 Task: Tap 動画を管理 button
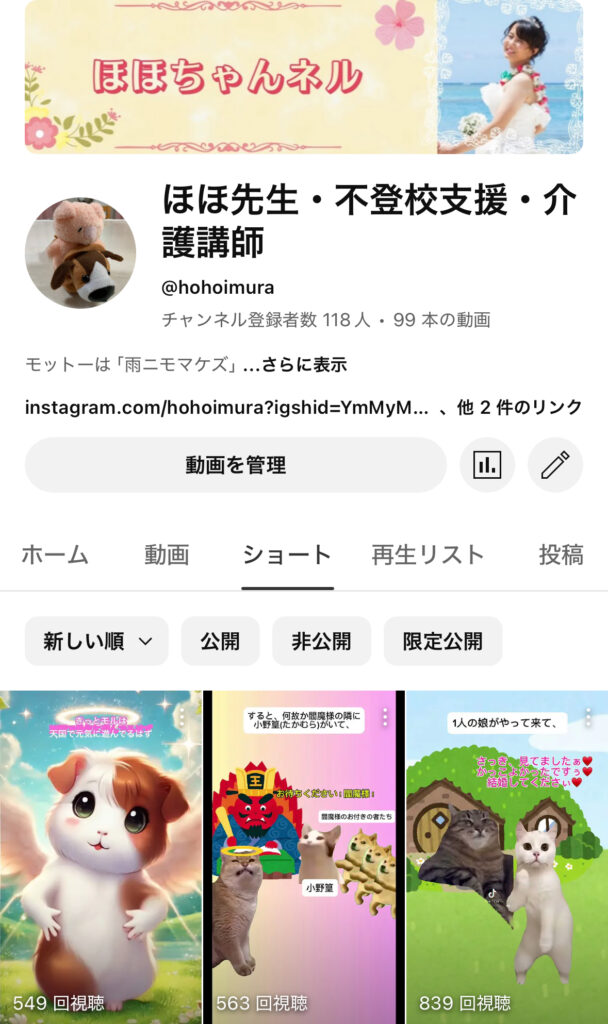(x=235, y=465)
